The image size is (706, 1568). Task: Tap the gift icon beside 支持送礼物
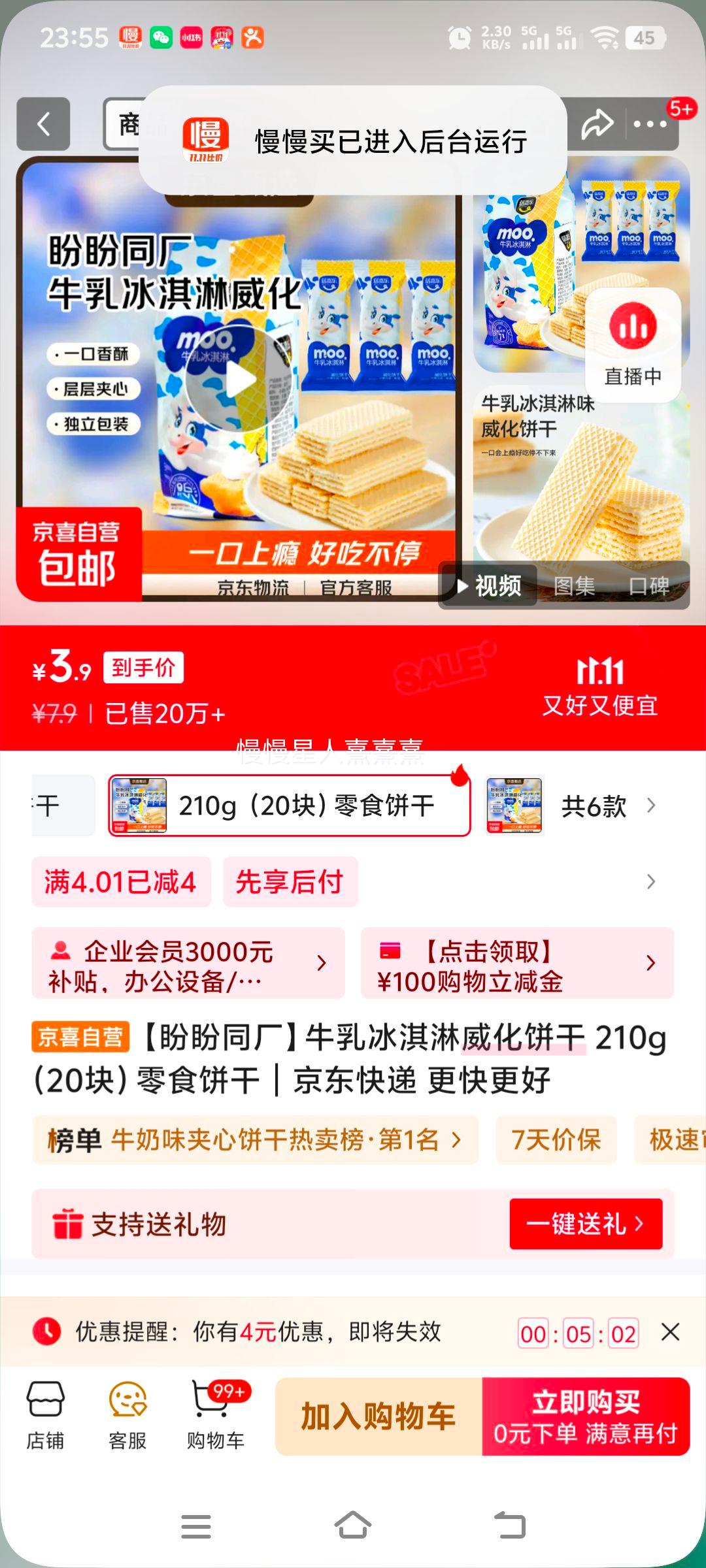click(68, 1224)
